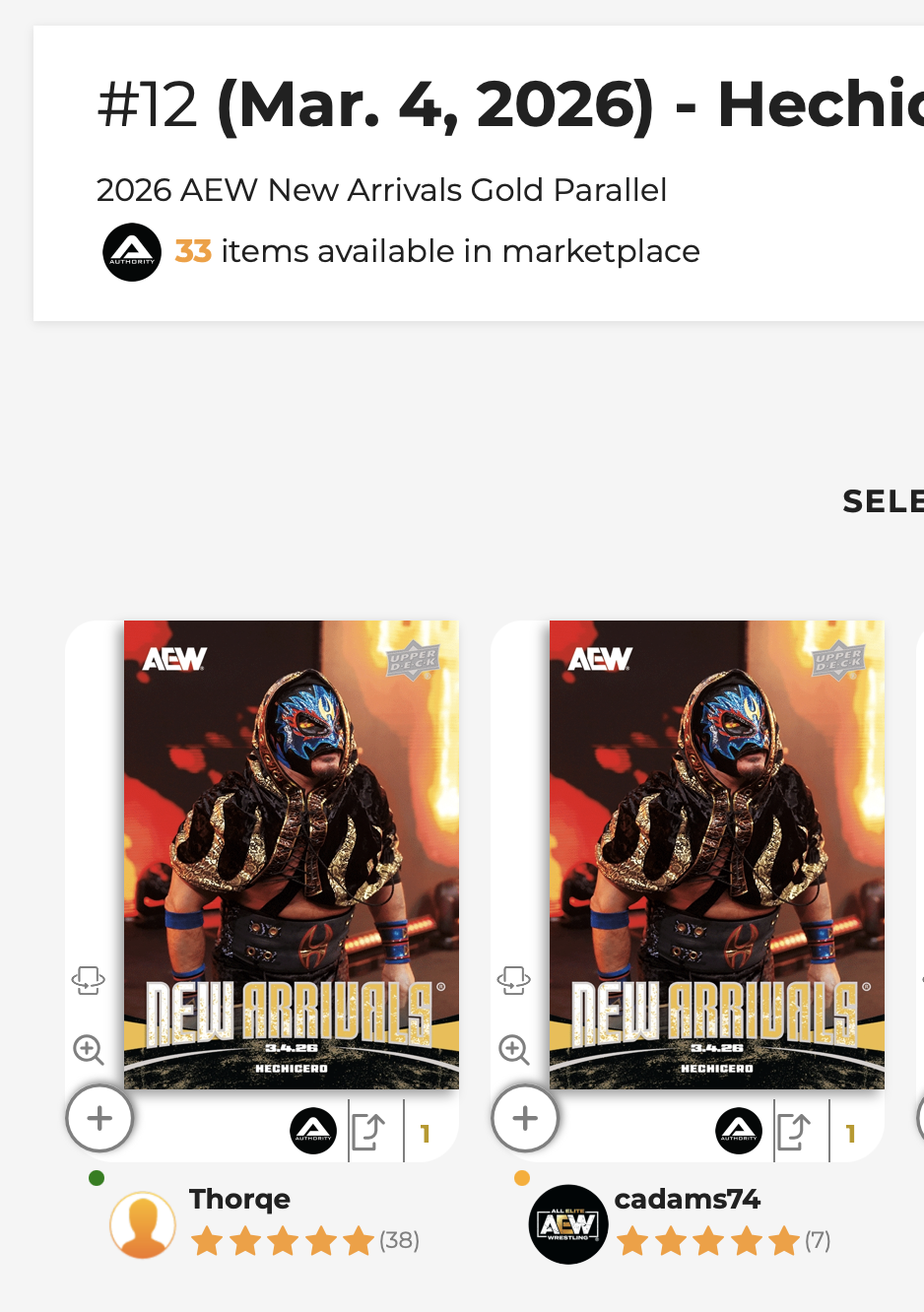Add cadams74's card with plus button
The image size is (924, 1312).
pos(525,1119)
